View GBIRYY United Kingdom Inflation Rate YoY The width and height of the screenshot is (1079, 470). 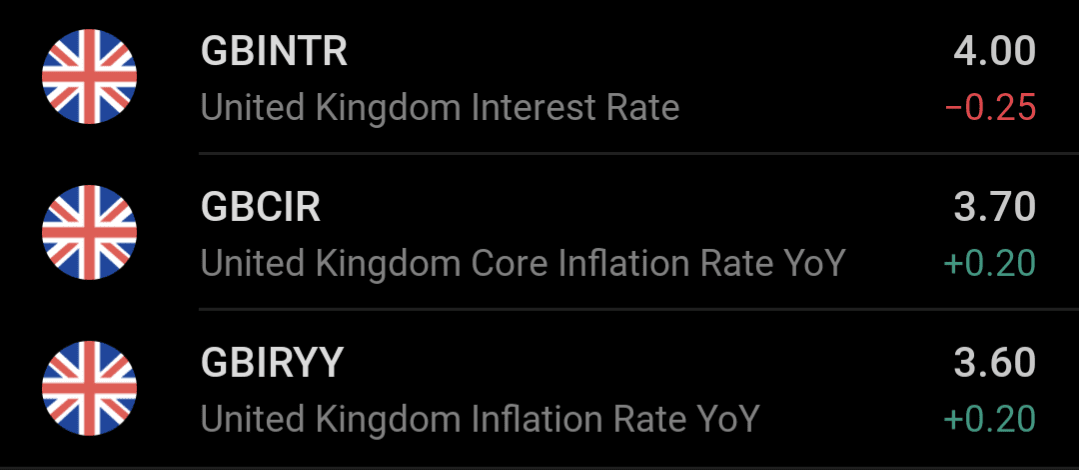(540, 390)
